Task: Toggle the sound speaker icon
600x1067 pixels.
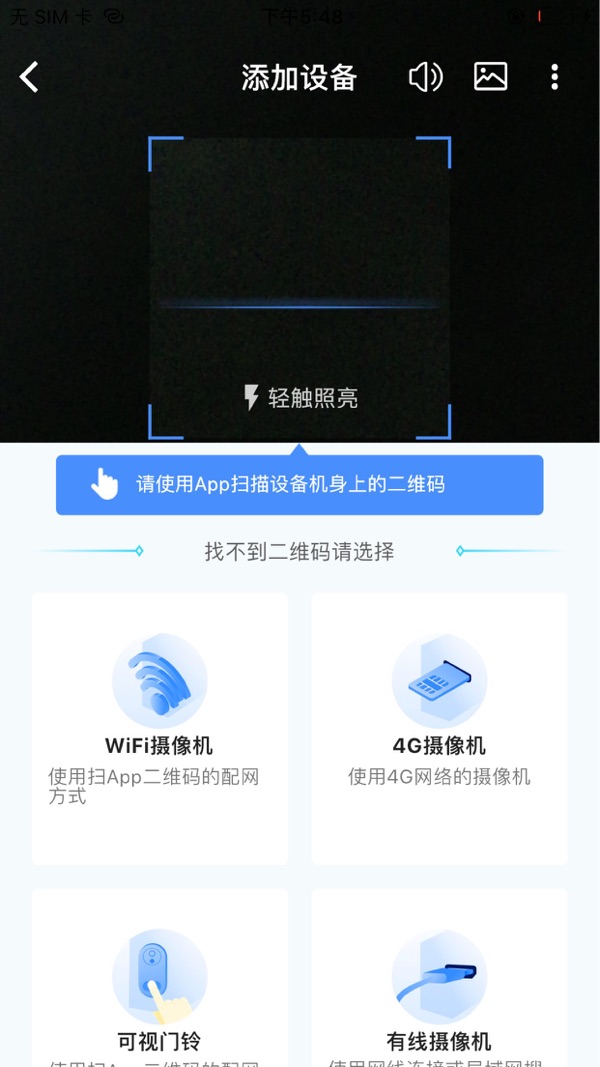Action: 426,77
